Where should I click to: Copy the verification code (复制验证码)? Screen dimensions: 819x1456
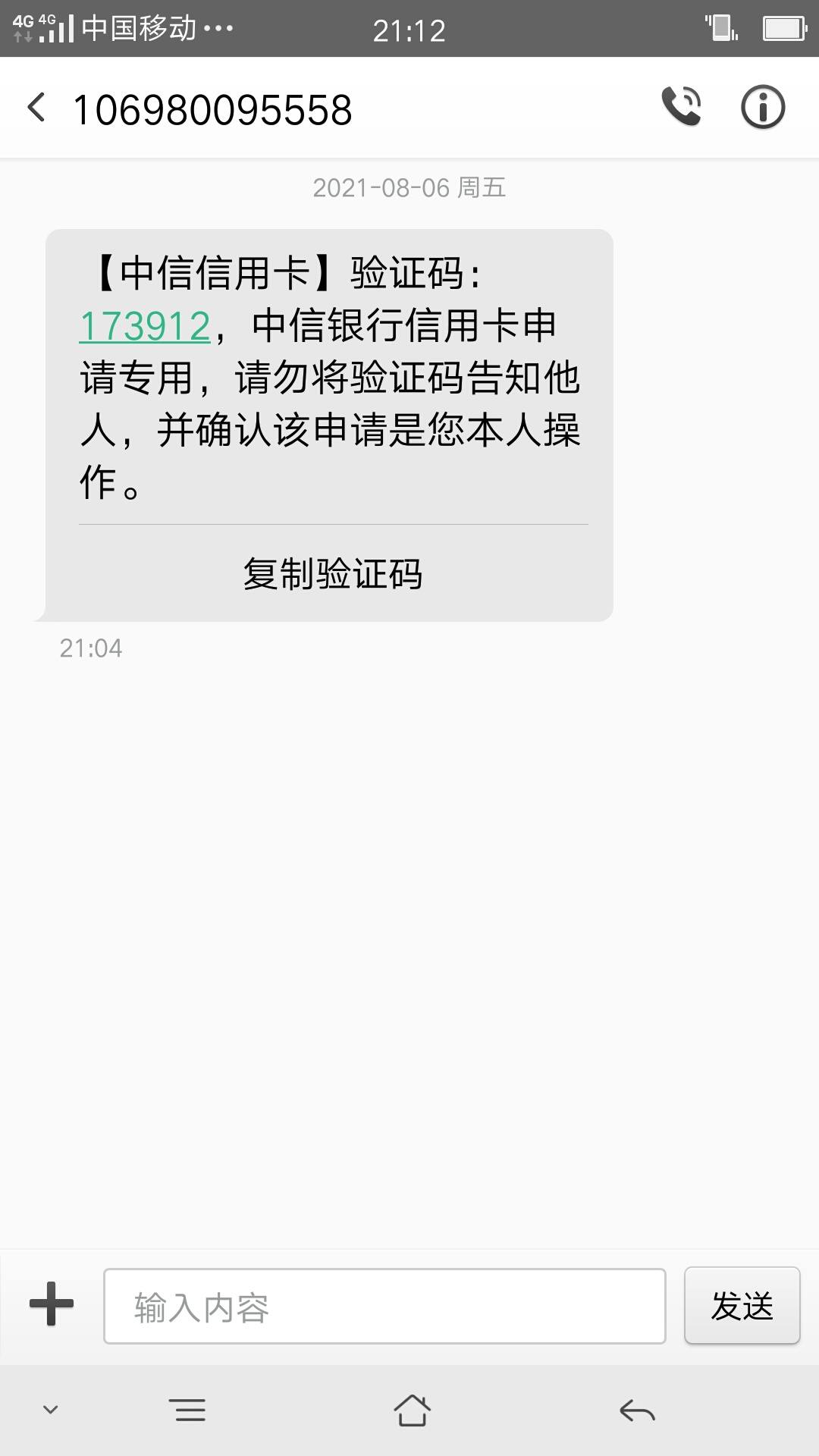point(333,573)
